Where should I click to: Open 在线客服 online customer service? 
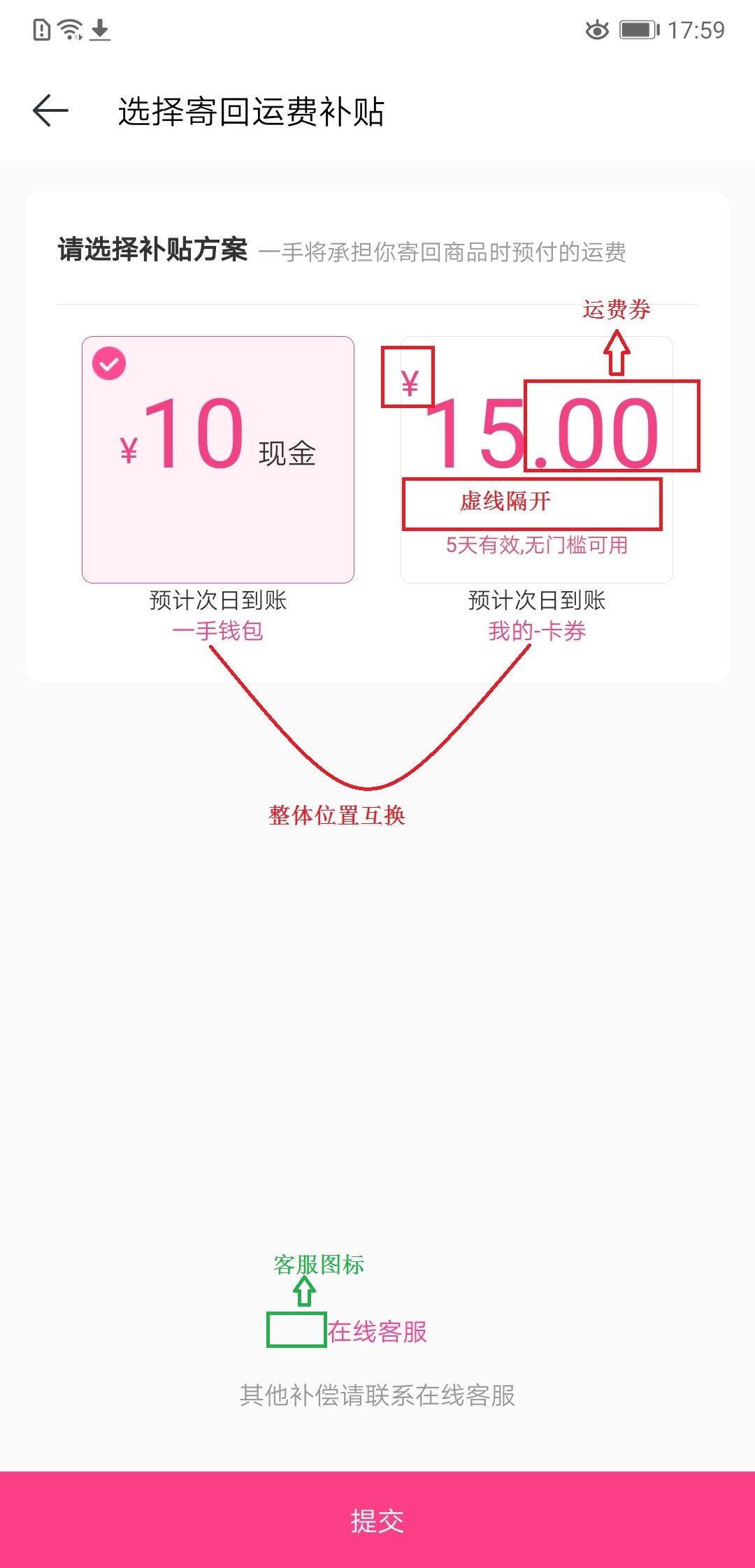click(x=377, y=1332)
